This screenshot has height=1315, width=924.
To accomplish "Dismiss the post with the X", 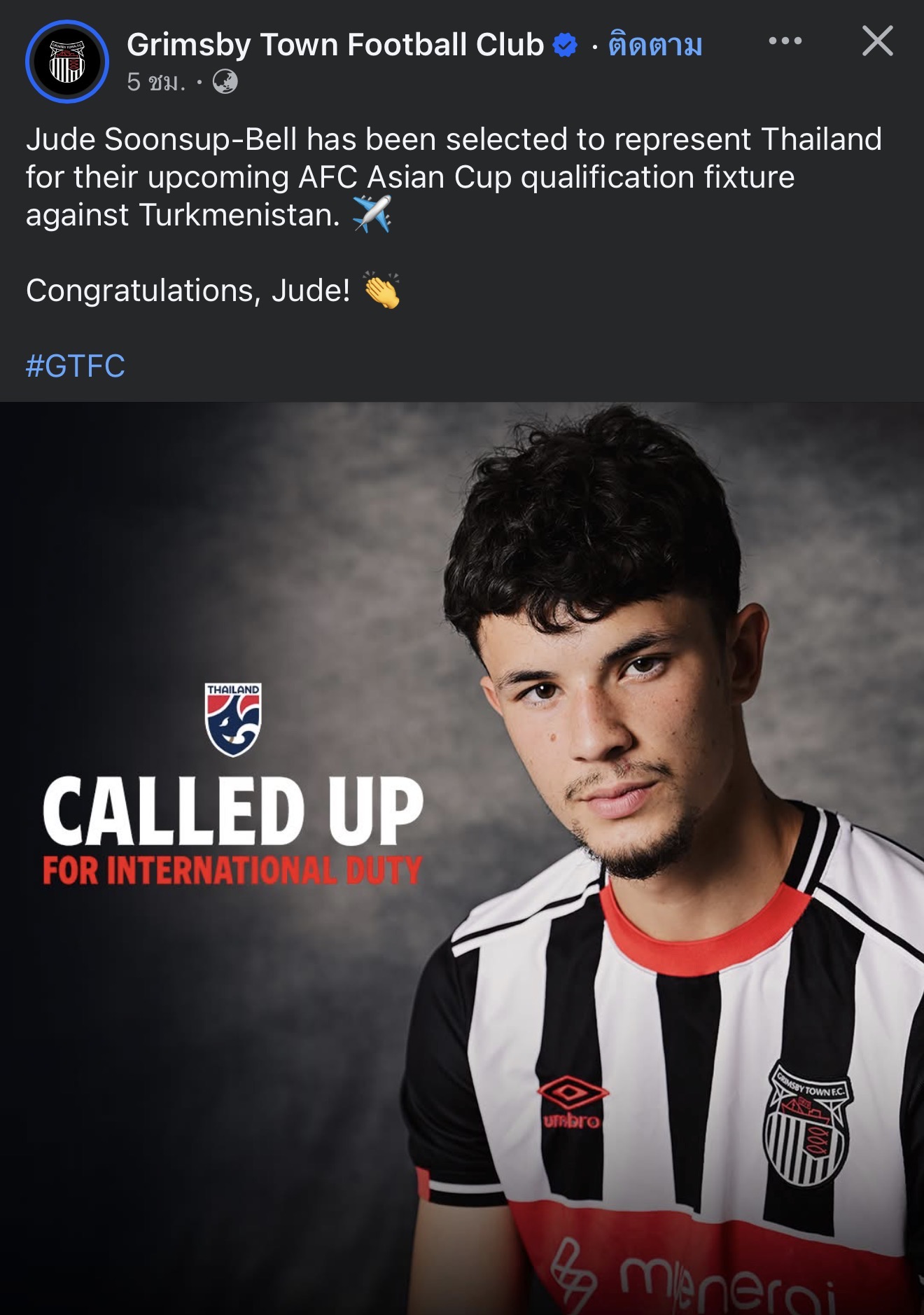I will (877, 41).
